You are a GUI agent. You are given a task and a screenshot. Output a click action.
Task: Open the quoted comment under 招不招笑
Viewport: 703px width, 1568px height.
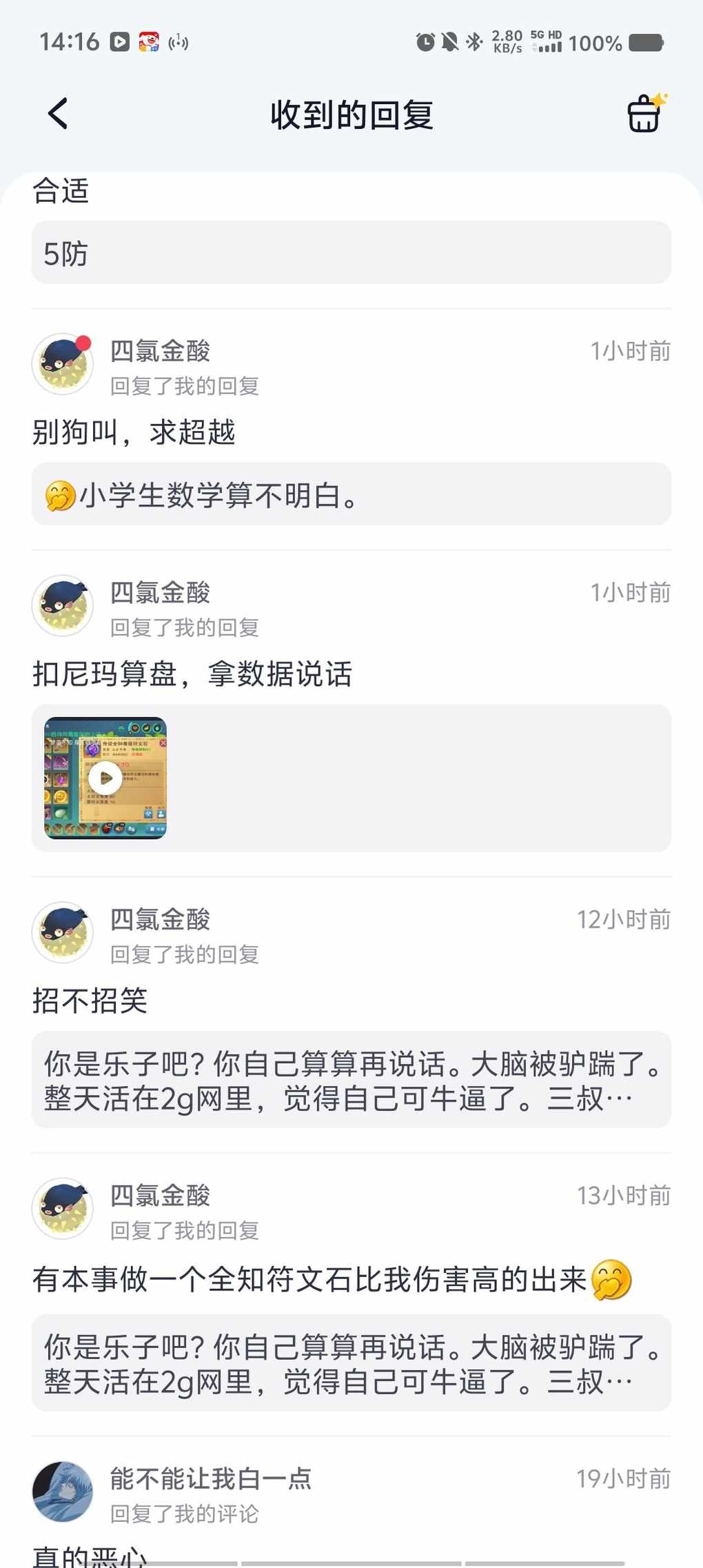pos(351,1080)
